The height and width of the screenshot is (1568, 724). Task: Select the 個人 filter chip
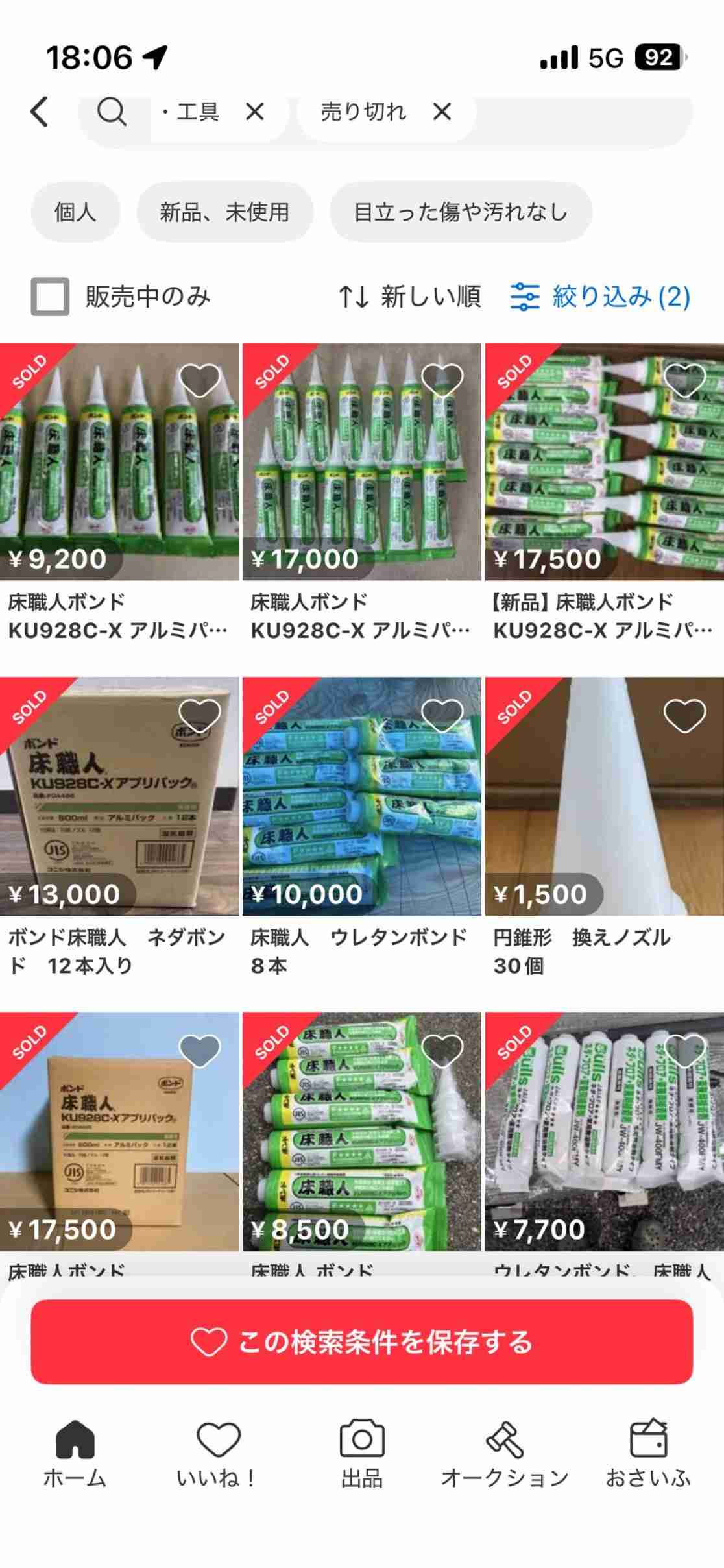[75, 212]
